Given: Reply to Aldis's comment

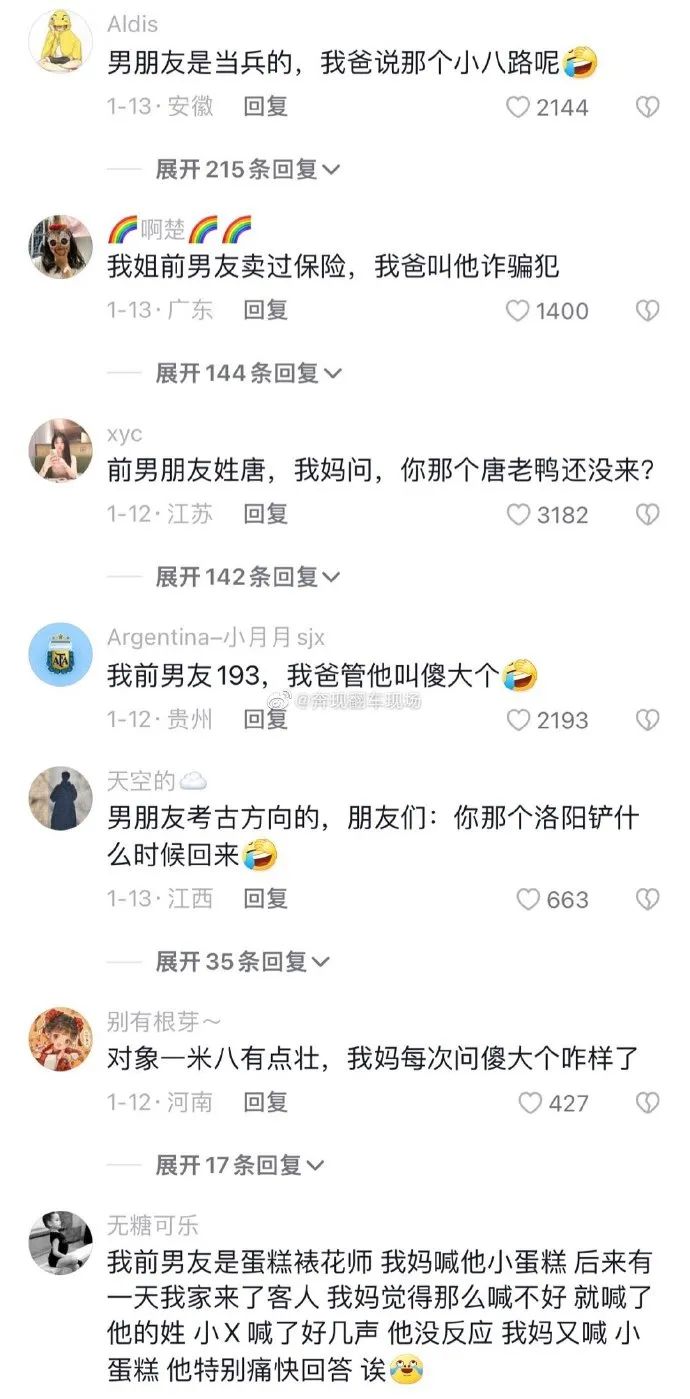Looking at the screenshot, I should pyautogui.click(x=265, y=106).
